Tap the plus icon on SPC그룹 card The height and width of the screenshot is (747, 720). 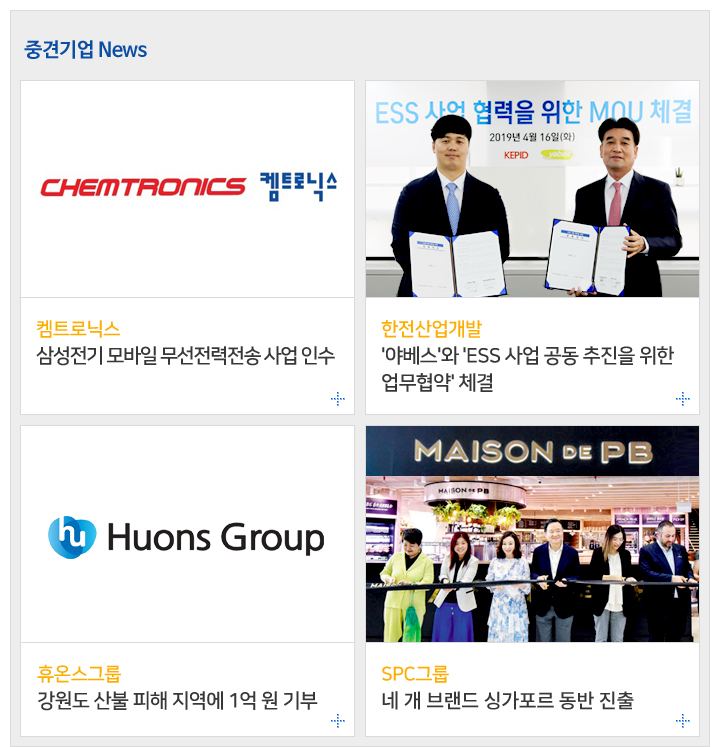point(683,721)
